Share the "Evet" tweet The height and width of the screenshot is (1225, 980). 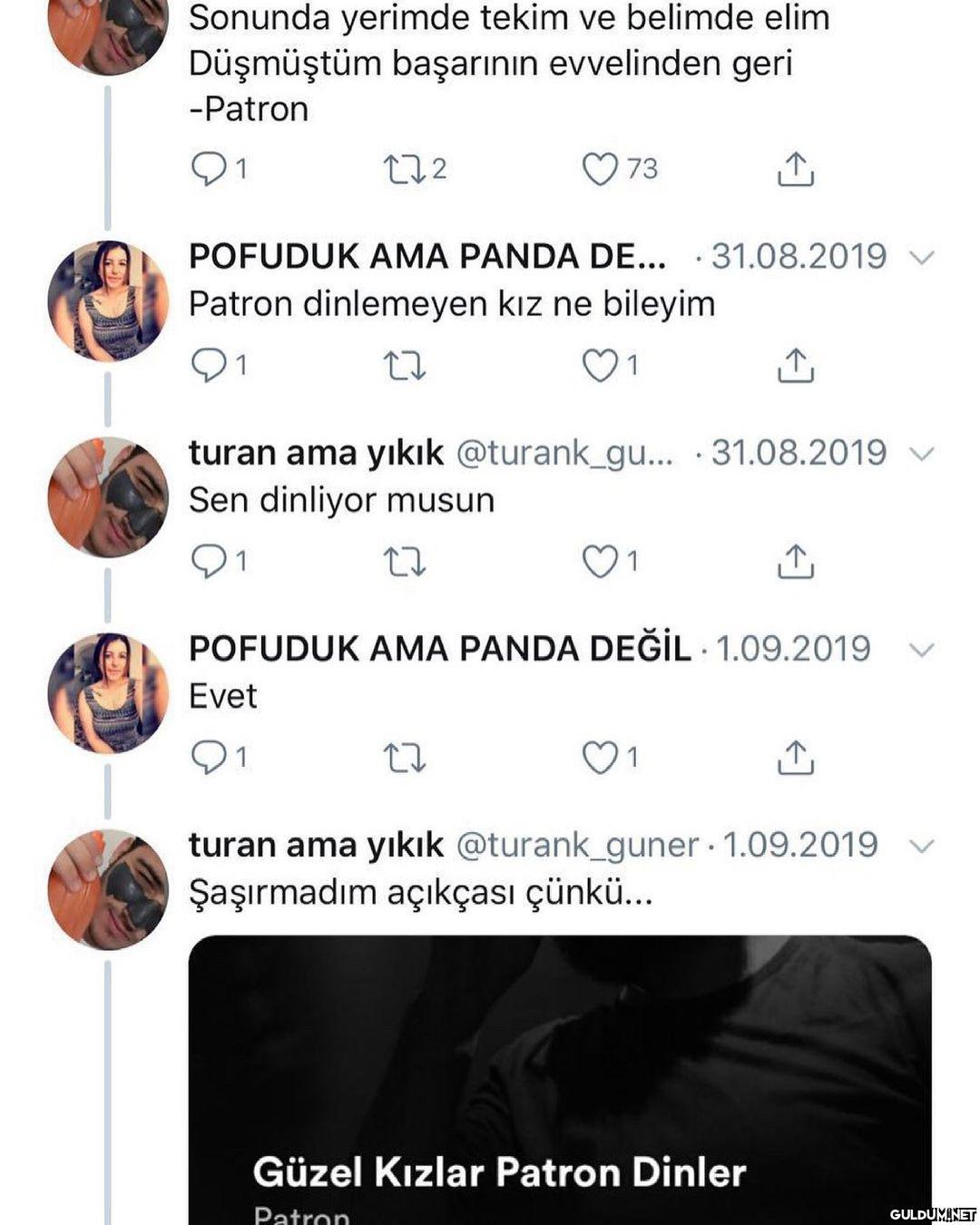796,758
